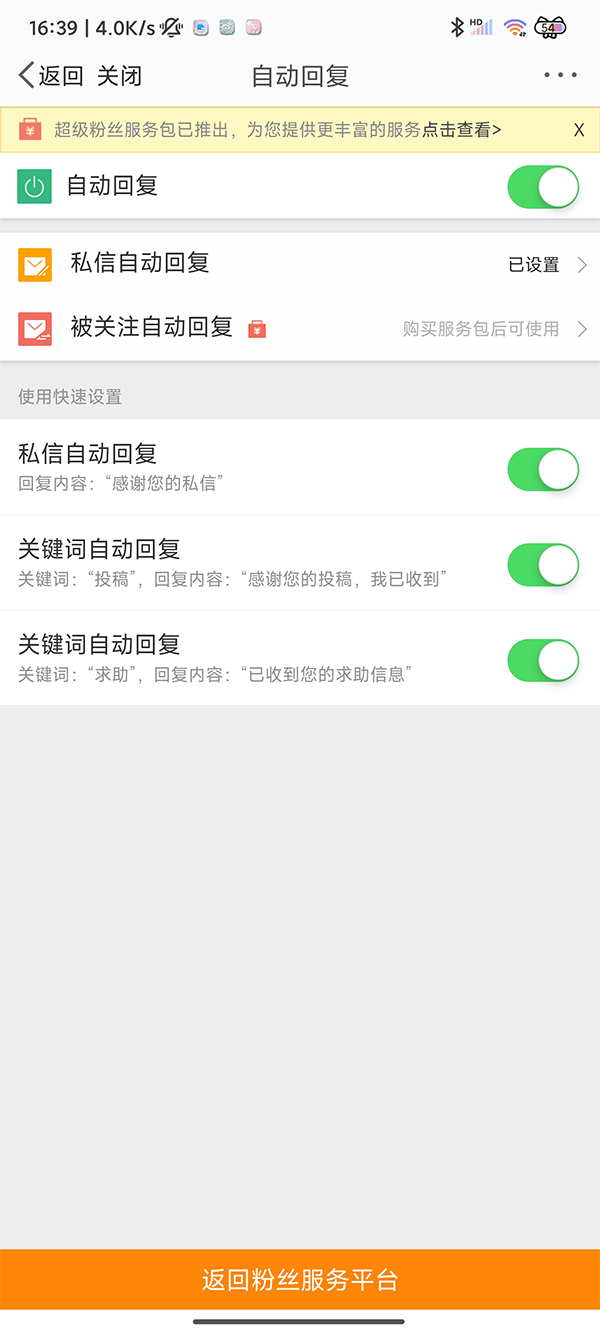Go back using the 返回 arrow
This screenshot has height=1333, width=600.
50,76
